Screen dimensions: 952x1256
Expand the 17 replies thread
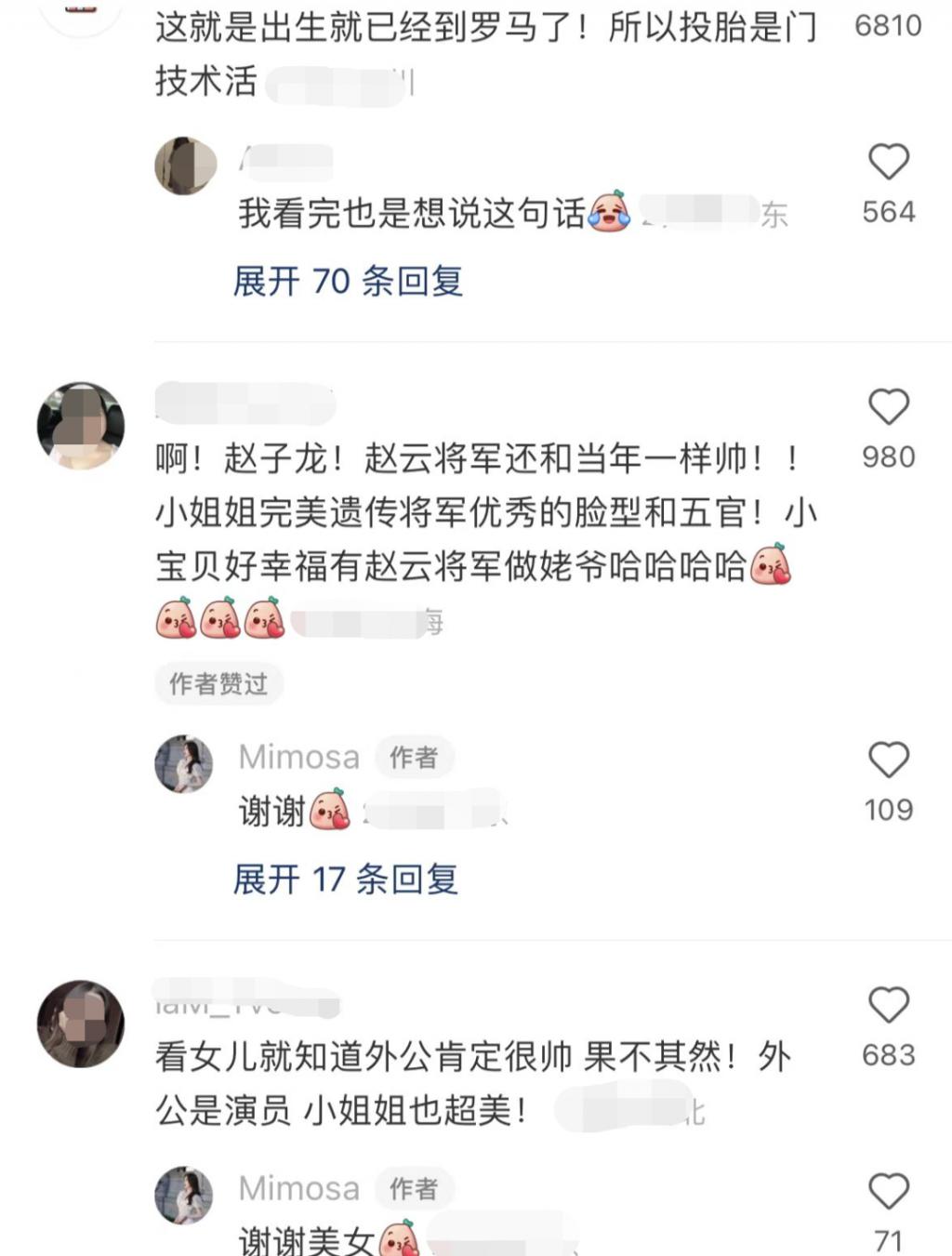tap(345, 879)
